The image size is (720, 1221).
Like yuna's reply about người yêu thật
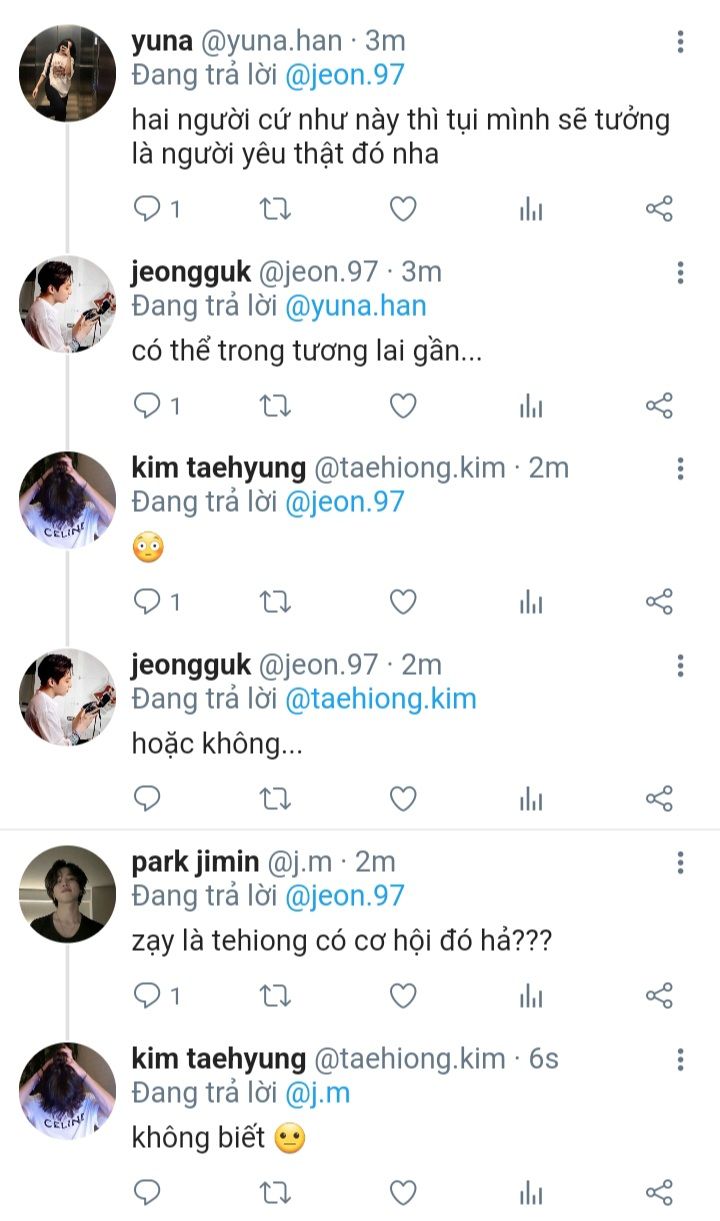402,209
